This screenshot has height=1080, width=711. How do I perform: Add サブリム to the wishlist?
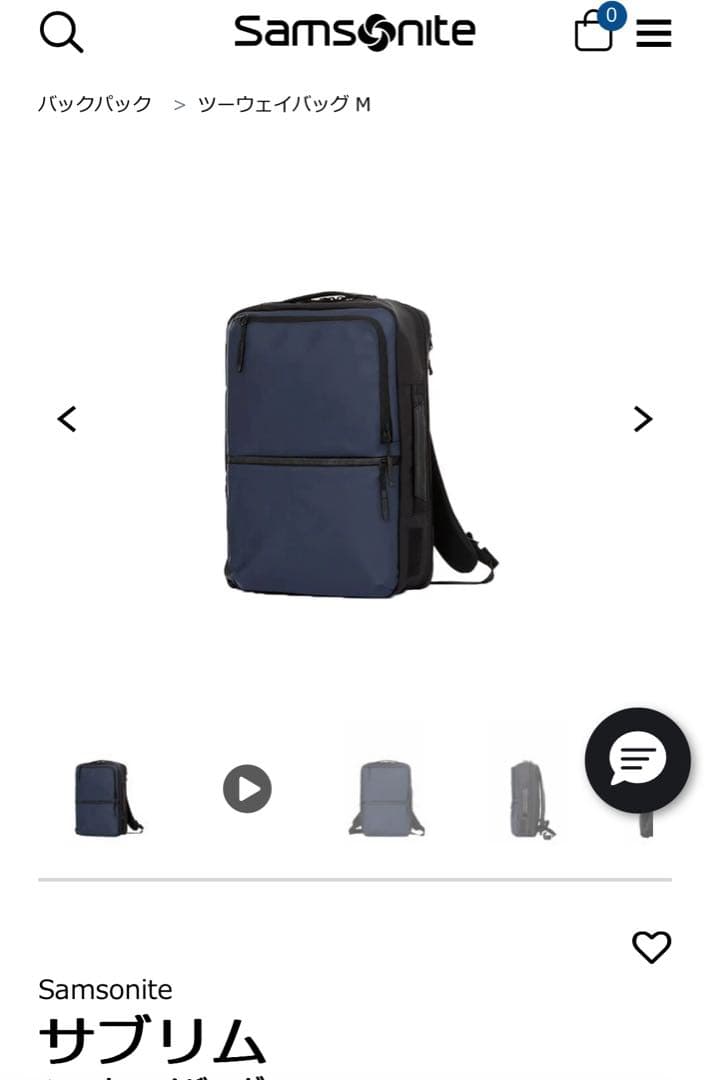coord(651,946)
